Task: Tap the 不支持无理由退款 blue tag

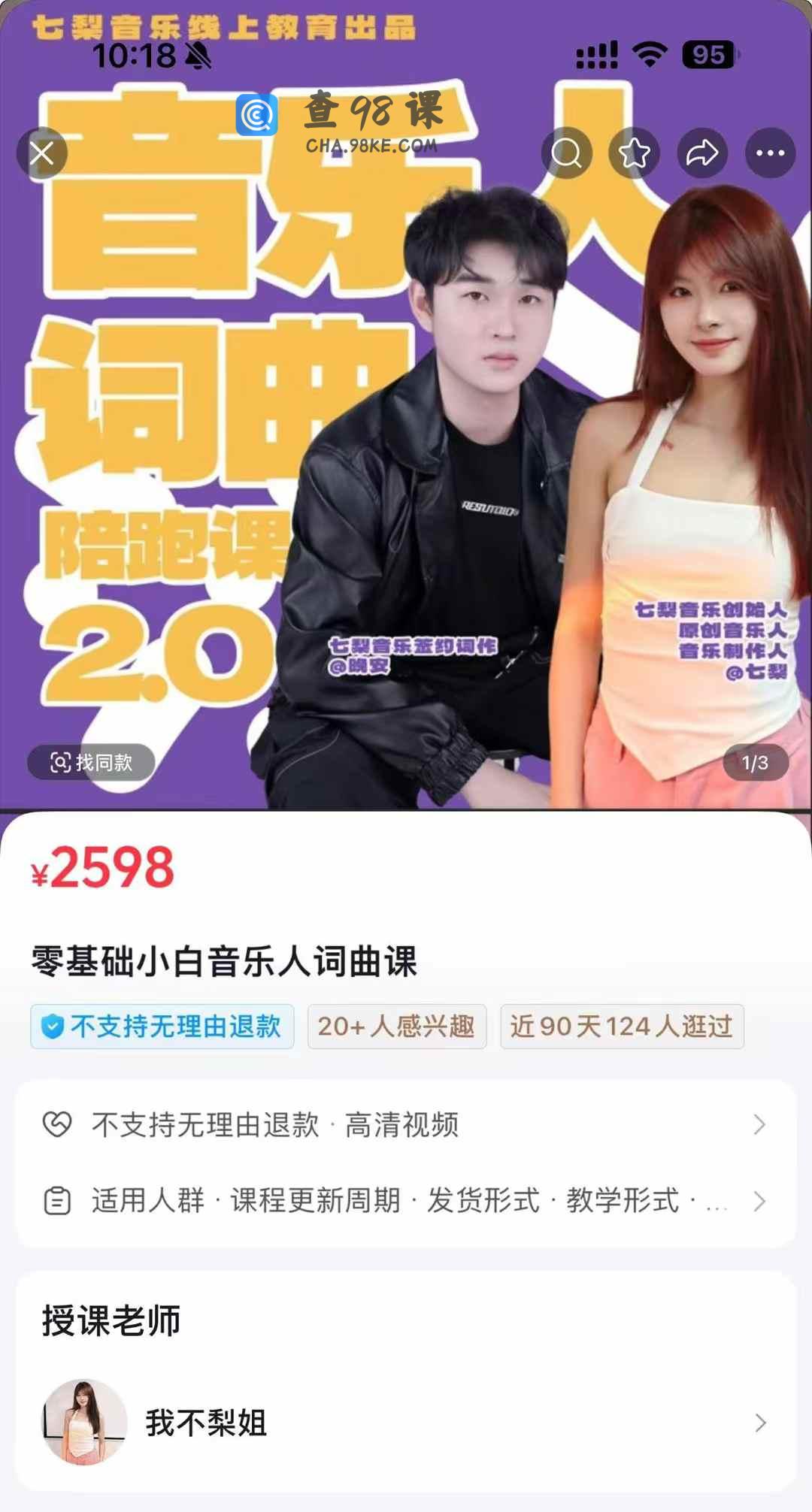Action: click(162, 1027)
